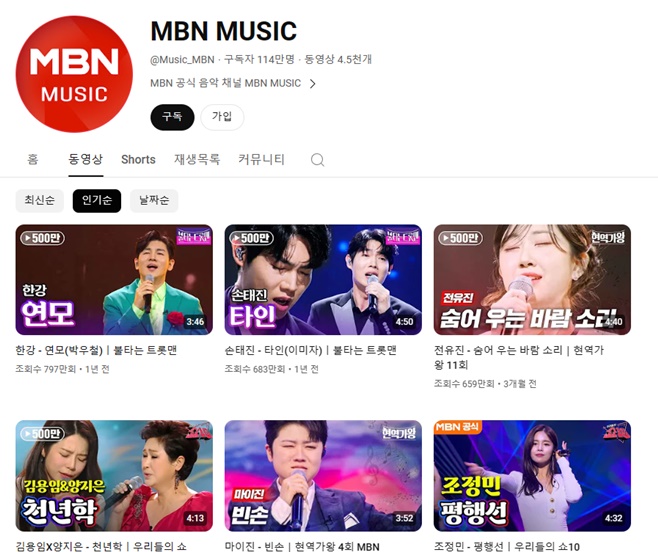Watch the 김용임X양지은 천년학 video
Screen dimensions: 658x552
pyautogui.click(x=114, y=475)
